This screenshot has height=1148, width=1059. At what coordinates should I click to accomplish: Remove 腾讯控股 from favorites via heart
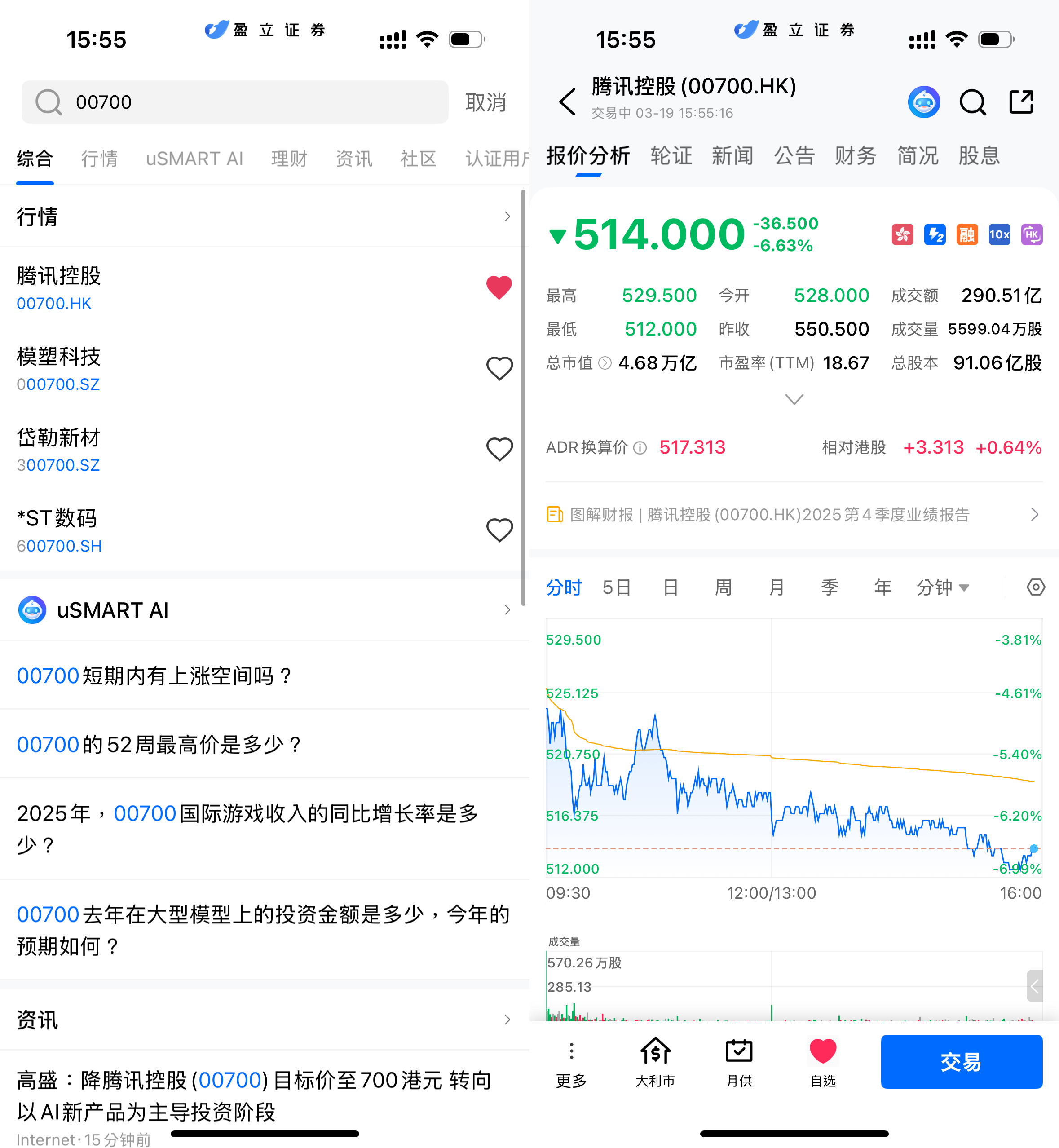(499, 287)
